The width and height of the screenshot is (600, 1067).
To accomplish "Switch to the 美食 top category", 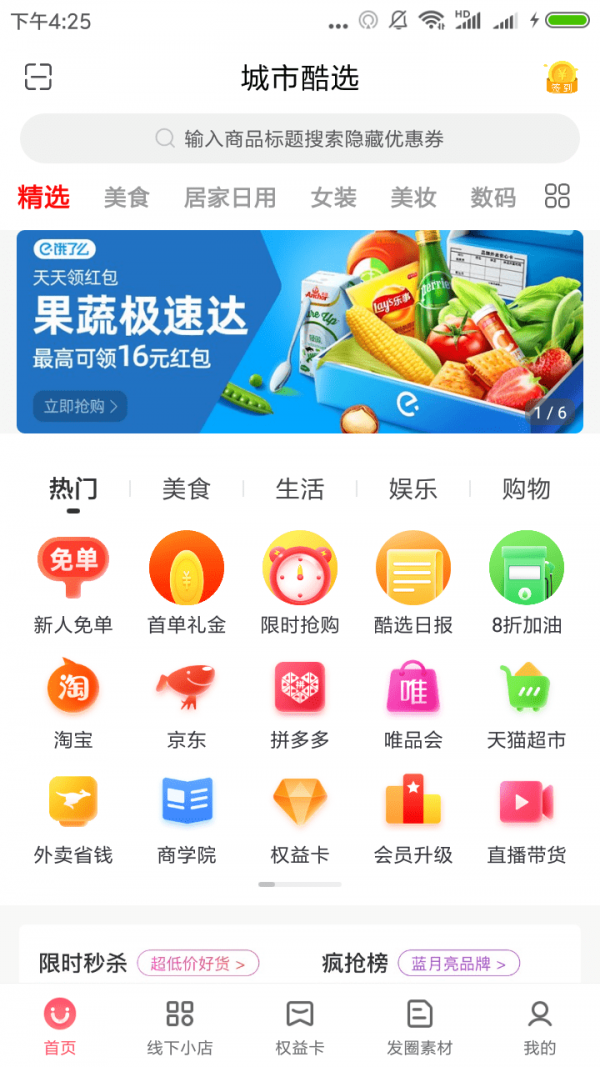I will (126, 197).
